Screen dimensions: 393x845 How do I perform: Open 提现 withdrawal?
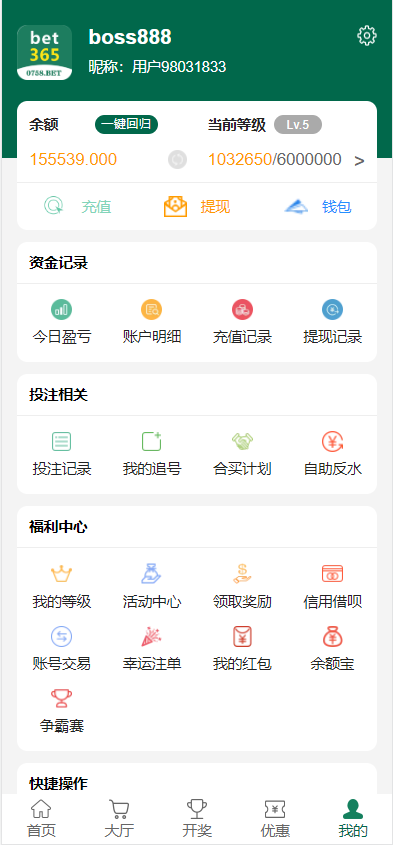[x=197, y=206]
